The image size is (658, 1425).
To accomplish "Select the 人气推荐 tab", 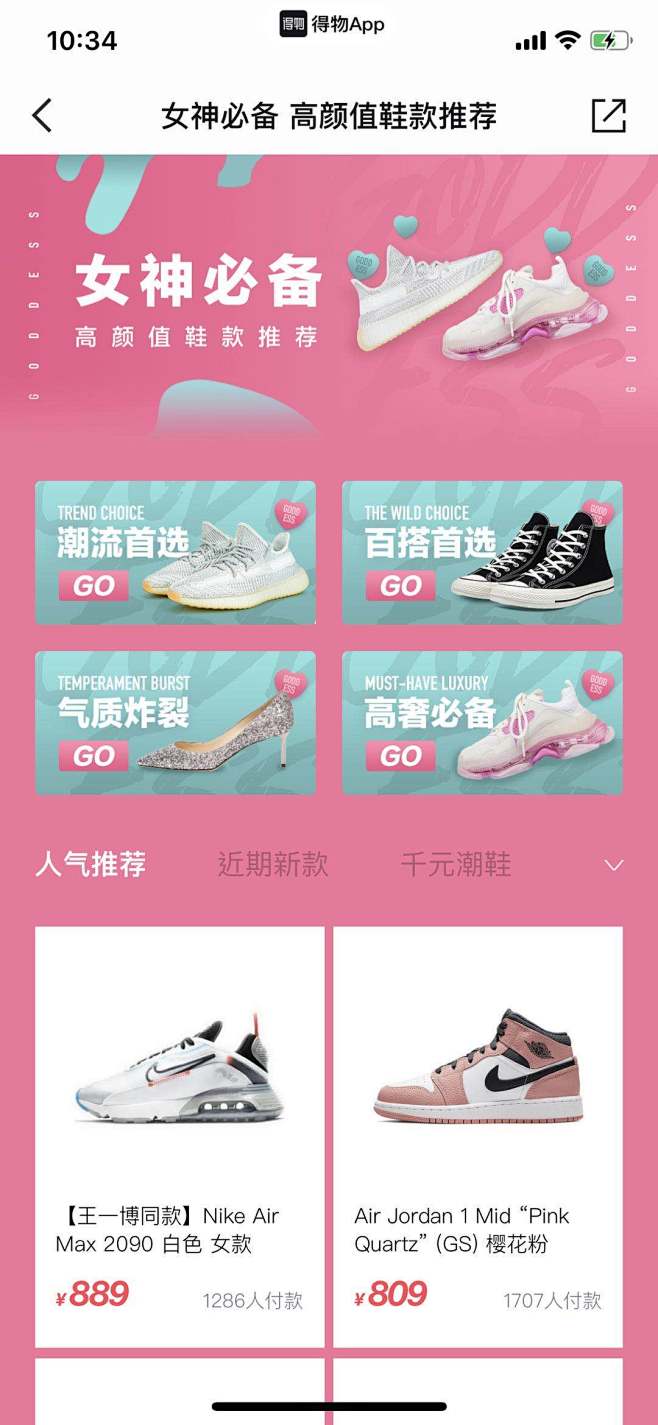I will pos(91,864).
